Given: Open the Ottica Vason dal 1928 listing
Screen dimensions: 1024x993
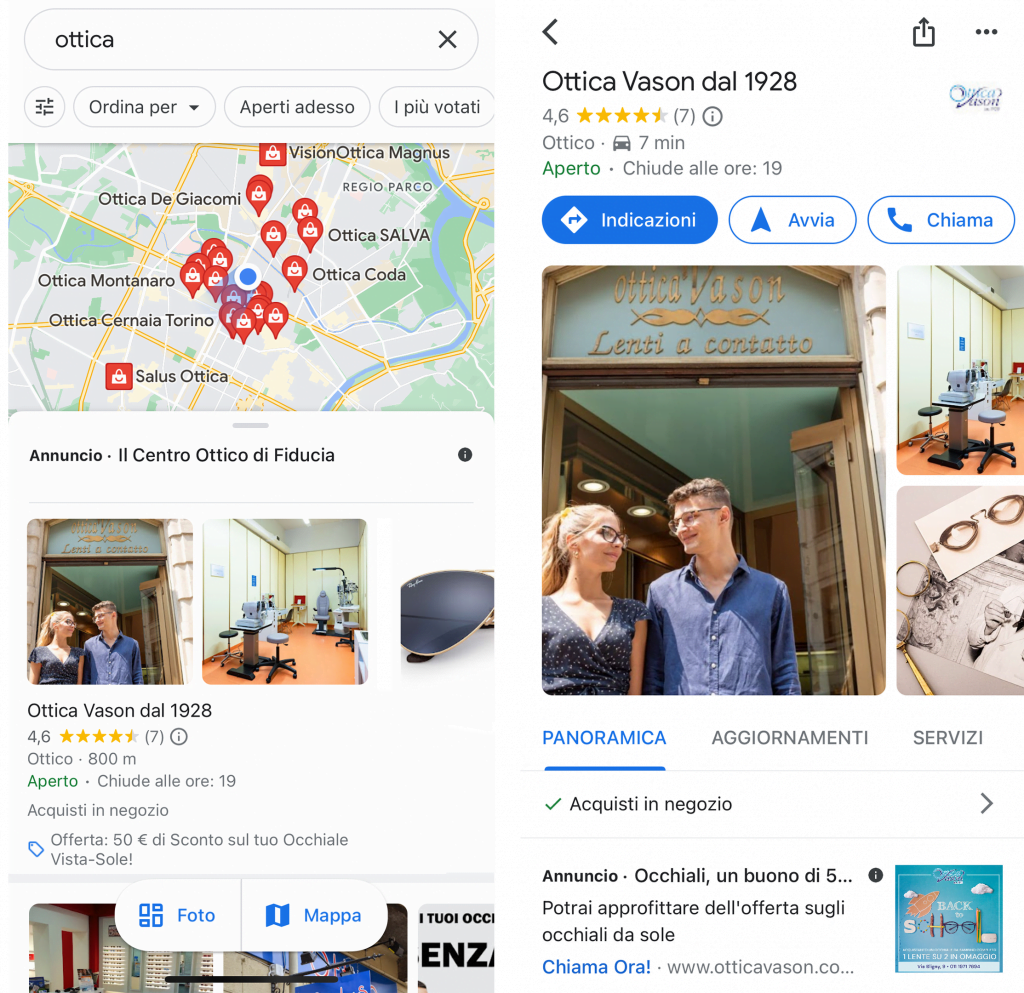Looking at the screenshot, I should 120,710.
